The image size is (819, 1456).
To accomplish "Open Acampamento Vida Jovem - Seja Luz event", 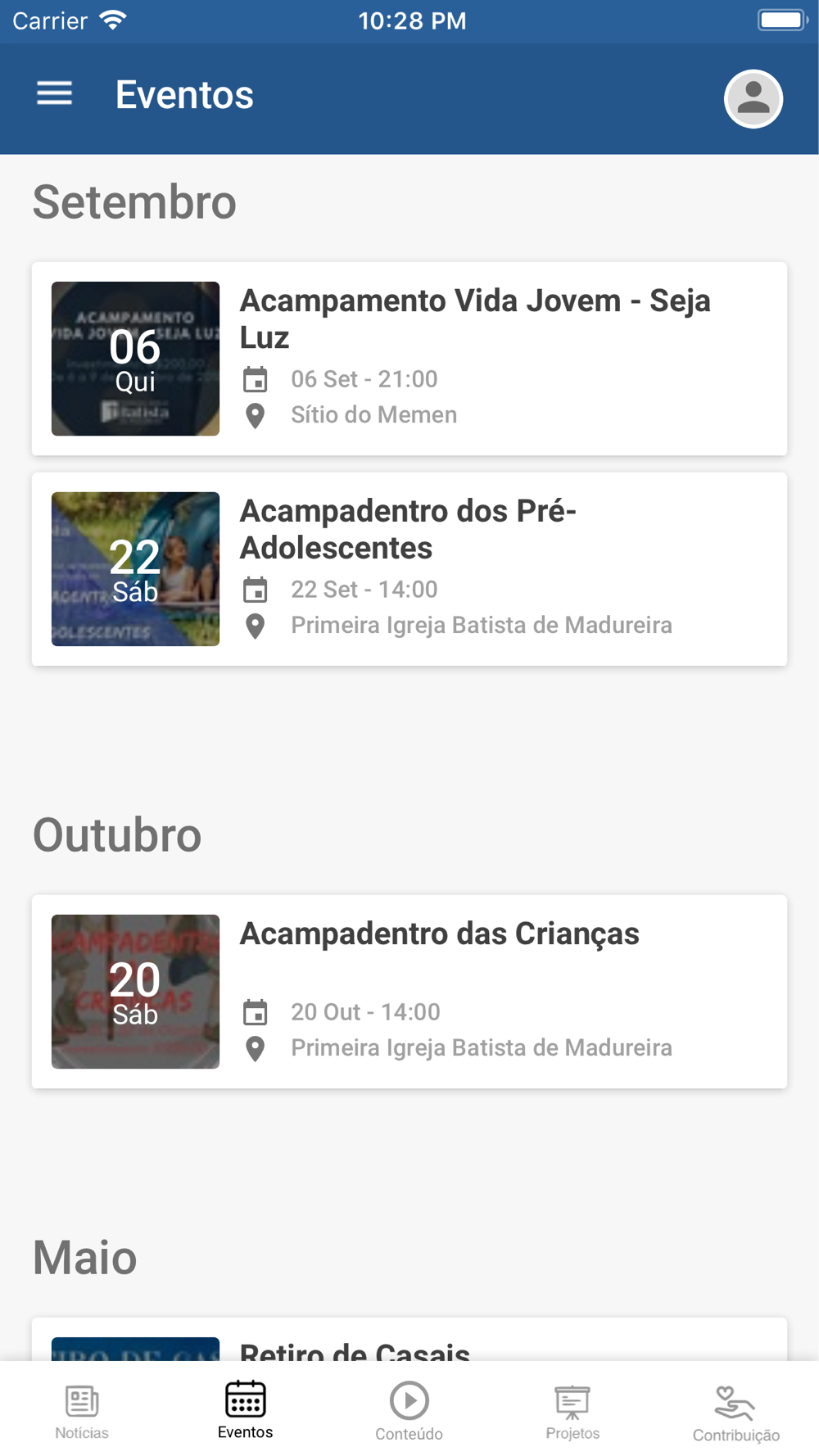I will tap(409, 359).
